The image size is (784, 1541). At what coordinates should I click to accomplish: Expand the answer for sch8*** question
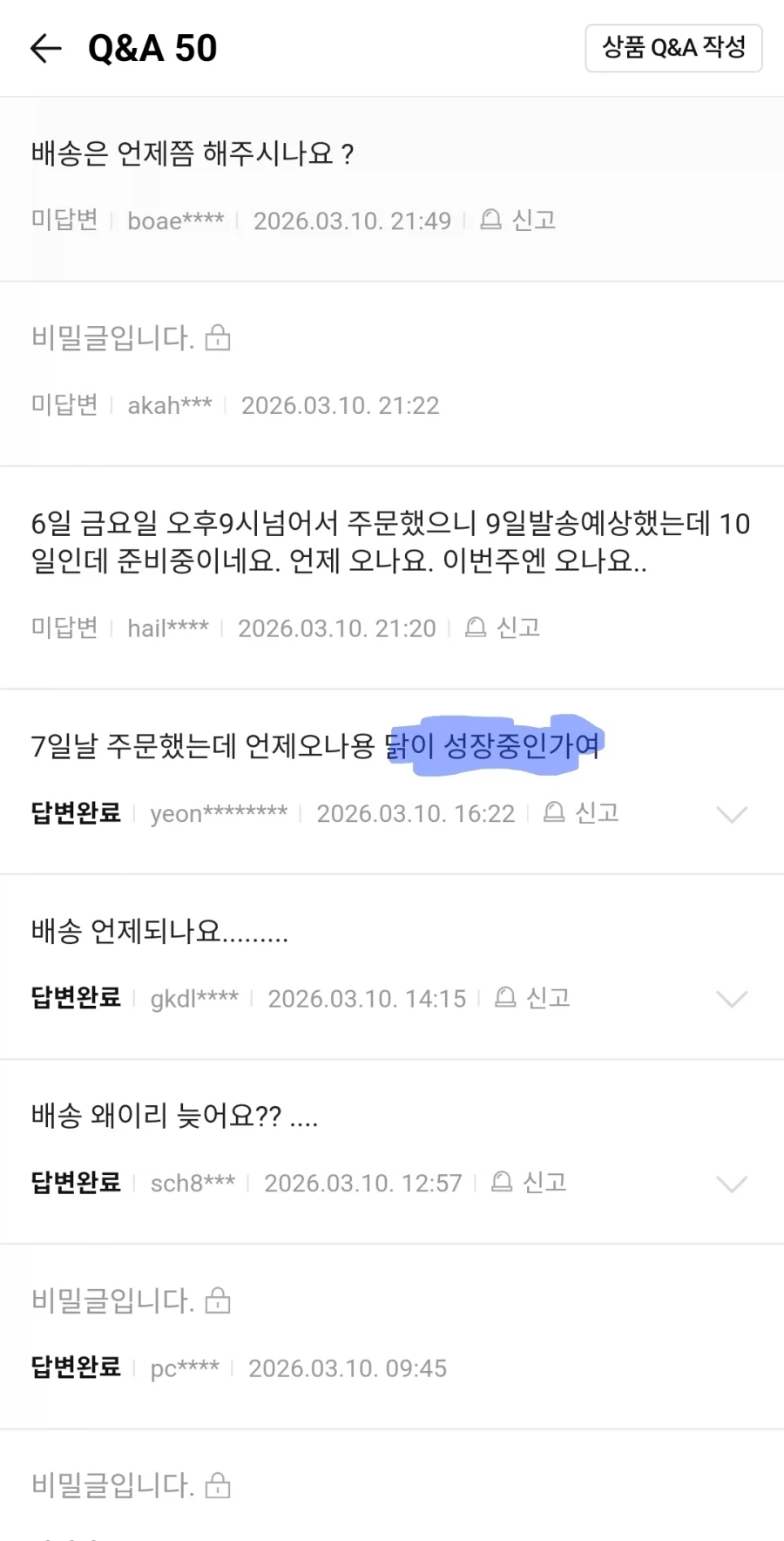click(732, 1184)
